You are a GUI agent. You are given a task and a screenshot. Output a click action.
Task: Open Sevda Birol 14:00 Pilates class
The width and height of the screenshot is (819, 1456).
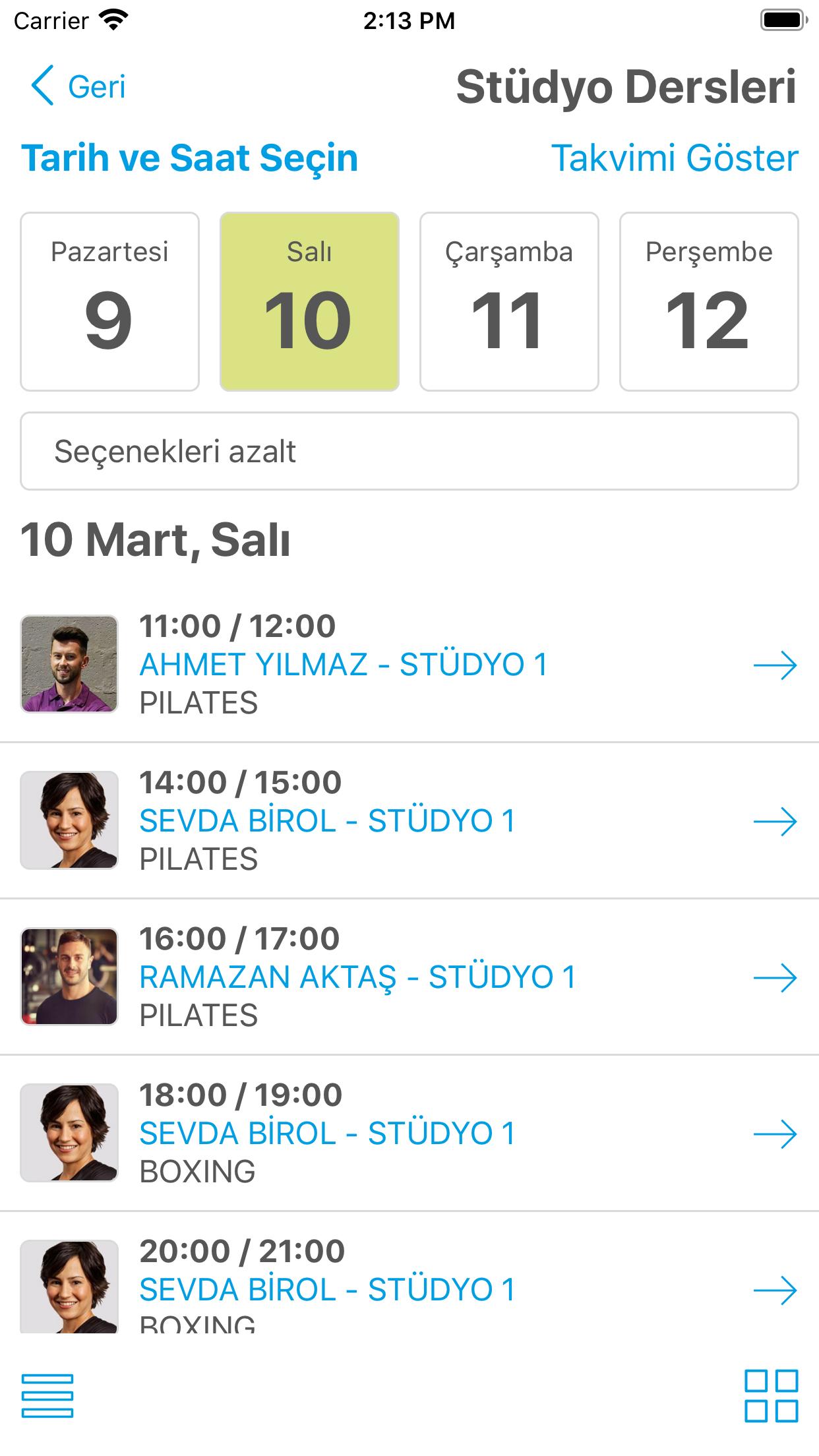[409, 820]
